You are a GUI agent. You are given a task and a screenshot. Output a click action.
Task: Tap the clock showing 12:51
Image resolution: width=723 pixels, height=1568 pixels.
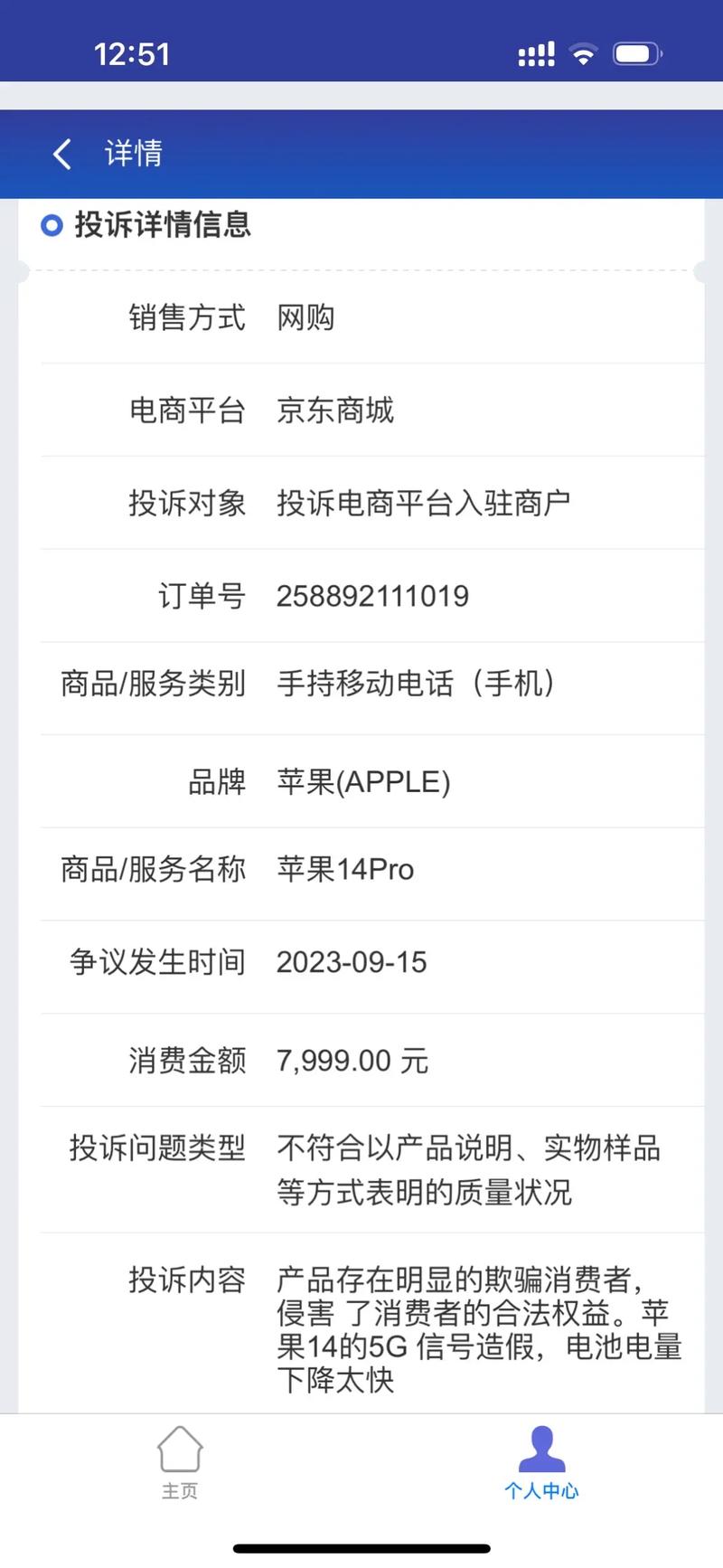click(x=132, y=53)
